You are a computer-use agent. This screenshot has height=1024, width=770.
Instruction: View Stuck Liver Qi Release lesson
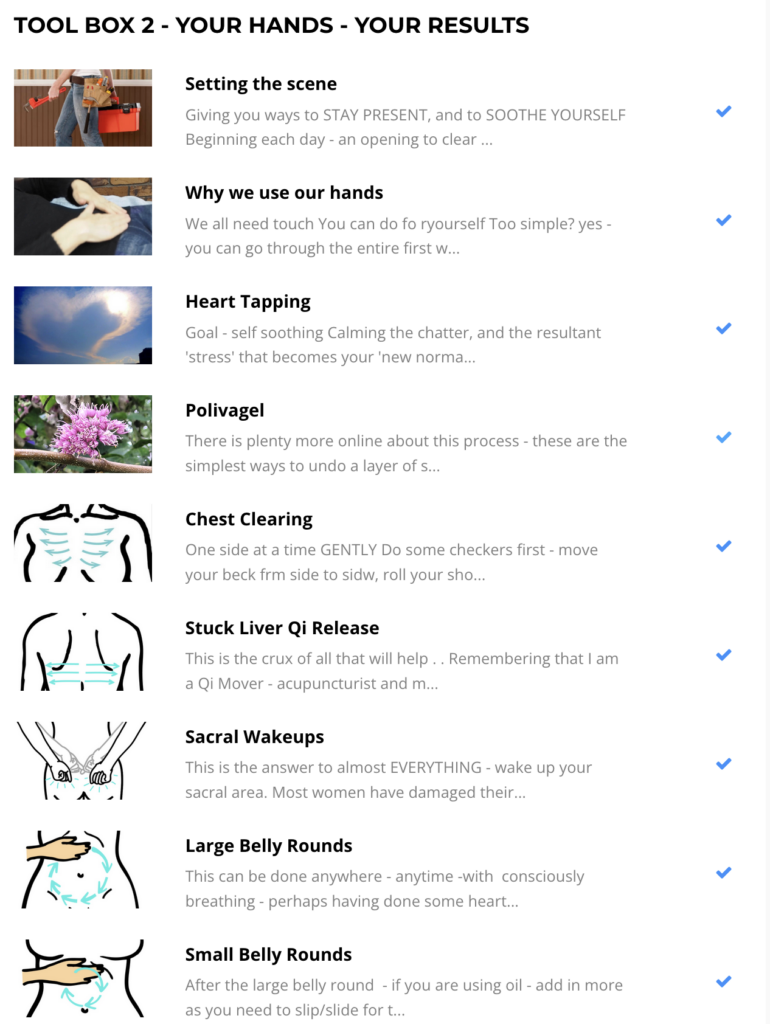coord(282,629)
